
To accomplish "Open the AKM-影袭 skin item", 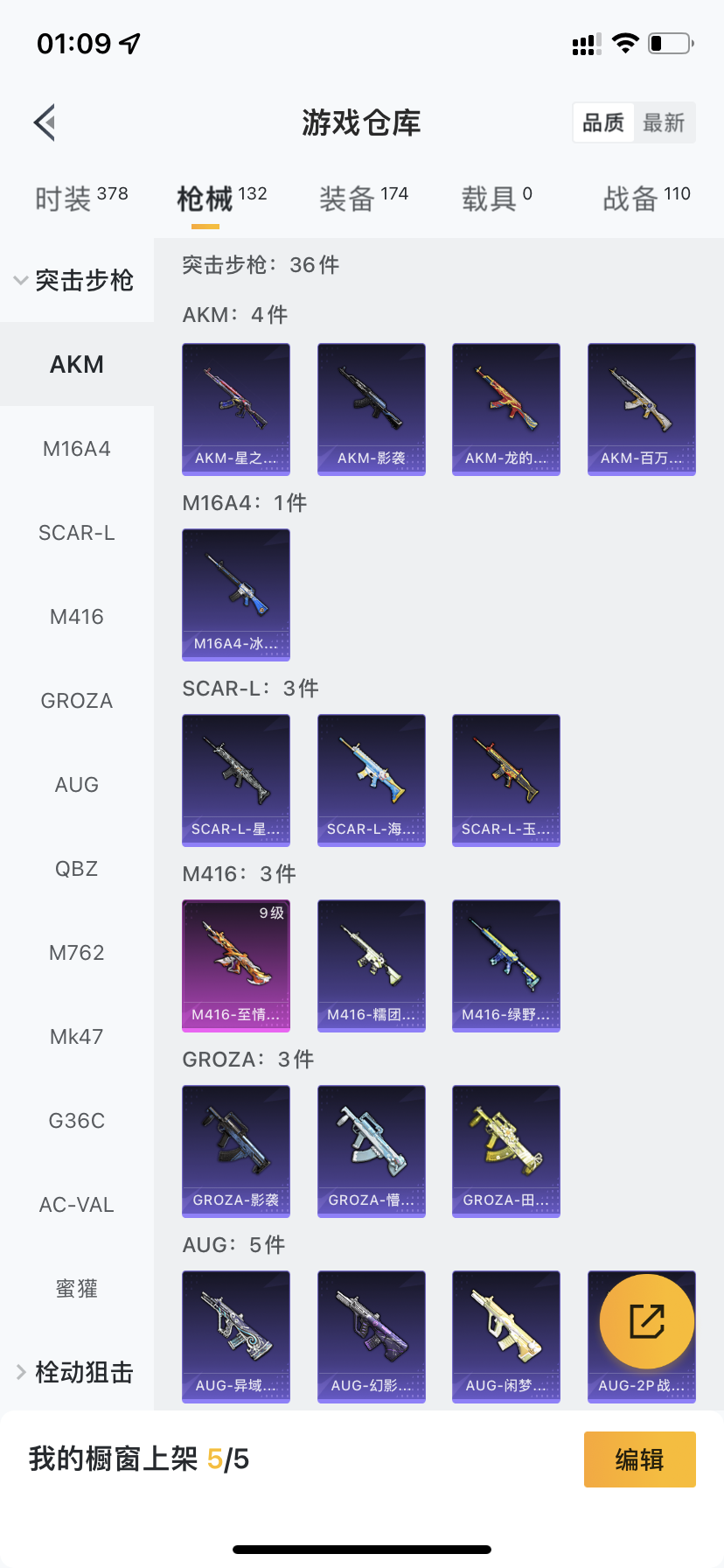I will (371, 409).
